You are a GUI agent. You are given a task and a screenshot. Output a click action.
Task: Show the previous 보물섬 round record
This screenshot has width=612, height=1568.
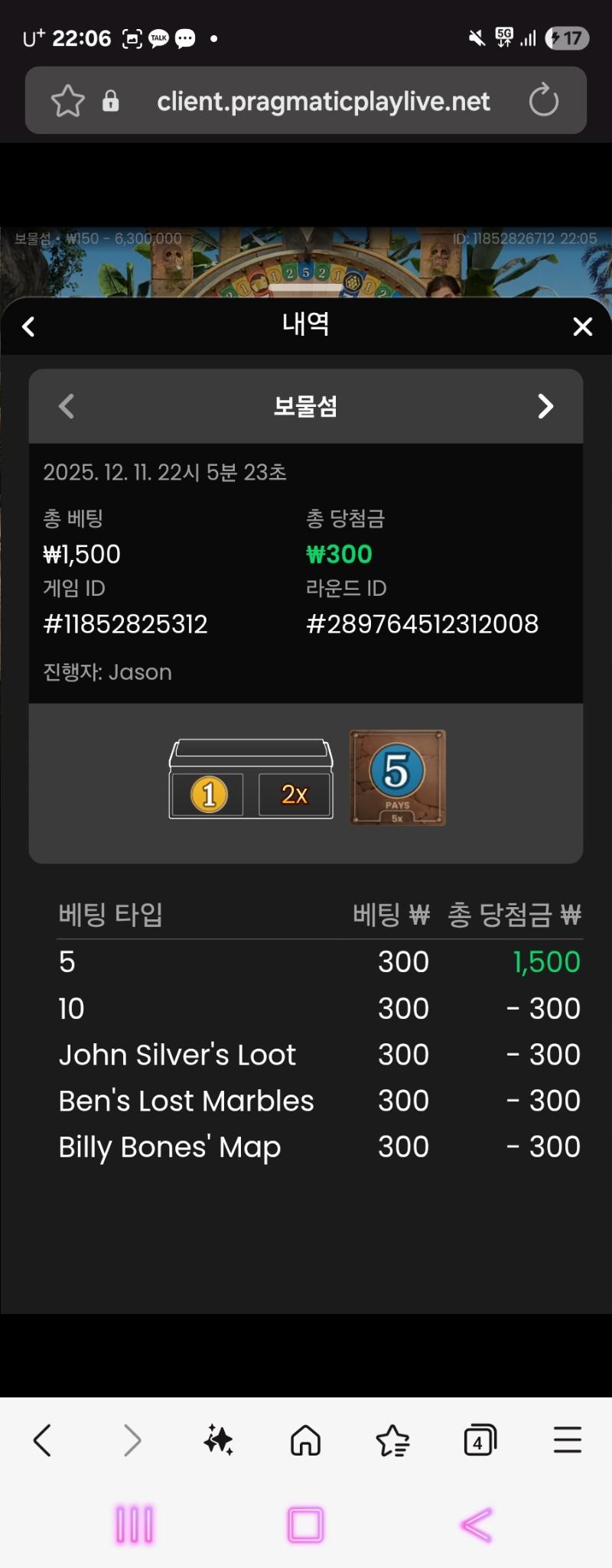coord(67,406)
